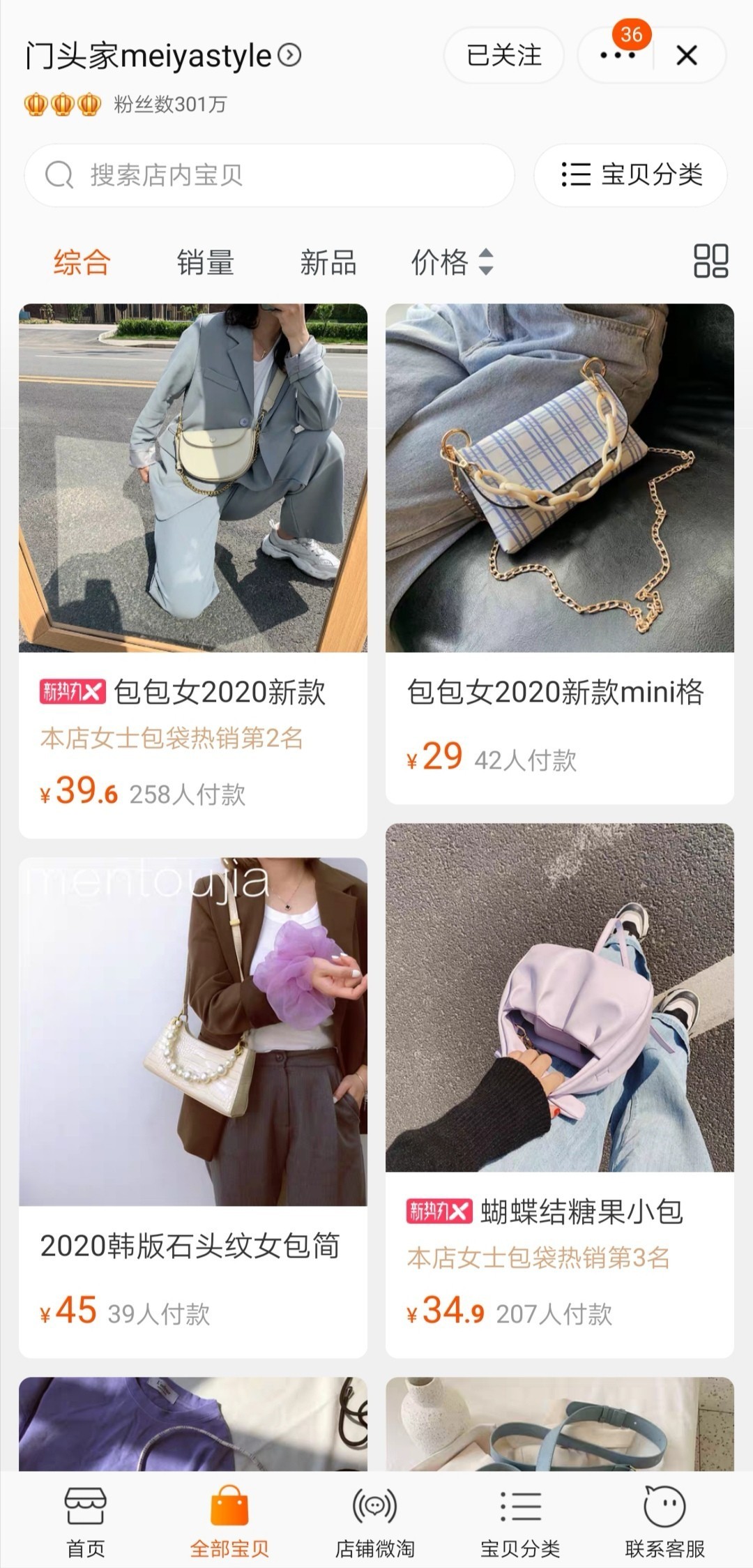The image size is (753, 1568).
Task: Switch to the 销量 sorting tab
Action: 206,263
